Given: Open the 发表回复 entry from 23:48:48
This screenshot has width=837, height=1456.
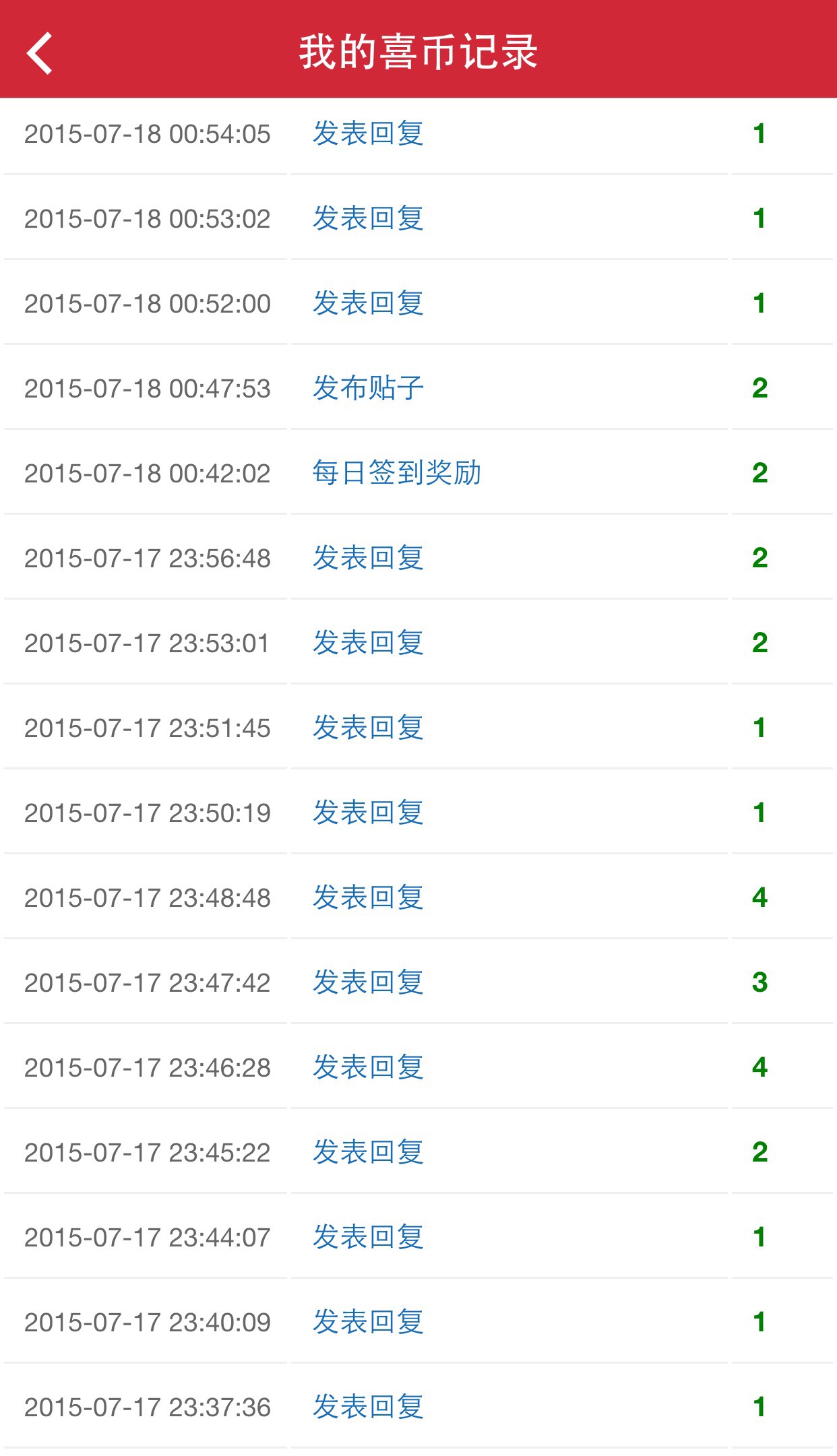Looking at the screenshot, I should 368,897.
